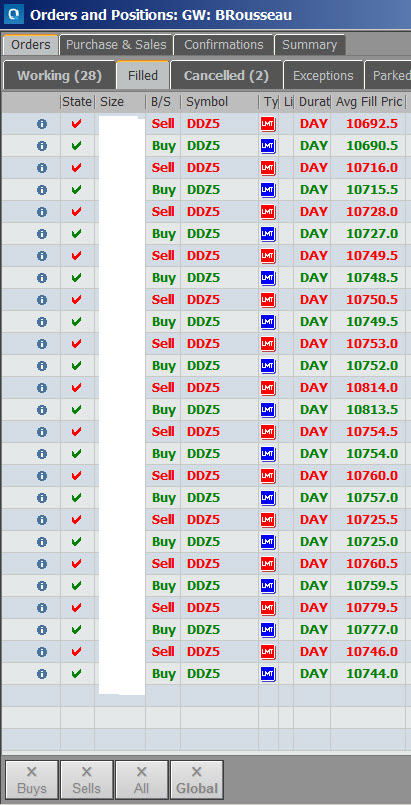Viewport: 411px width, 805px height.
Task: Tap the Global cancel button
Action: (197, 780)
